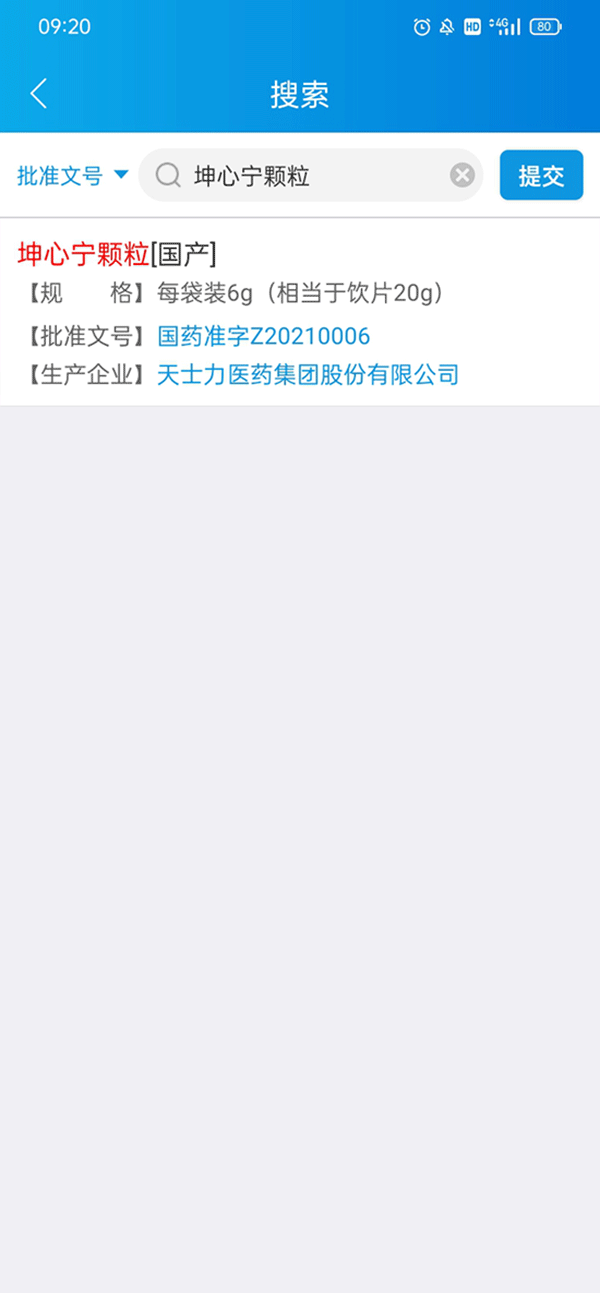
Task: Expand the 批准文号 search type dropdown
Action: [x=73, y=176]
